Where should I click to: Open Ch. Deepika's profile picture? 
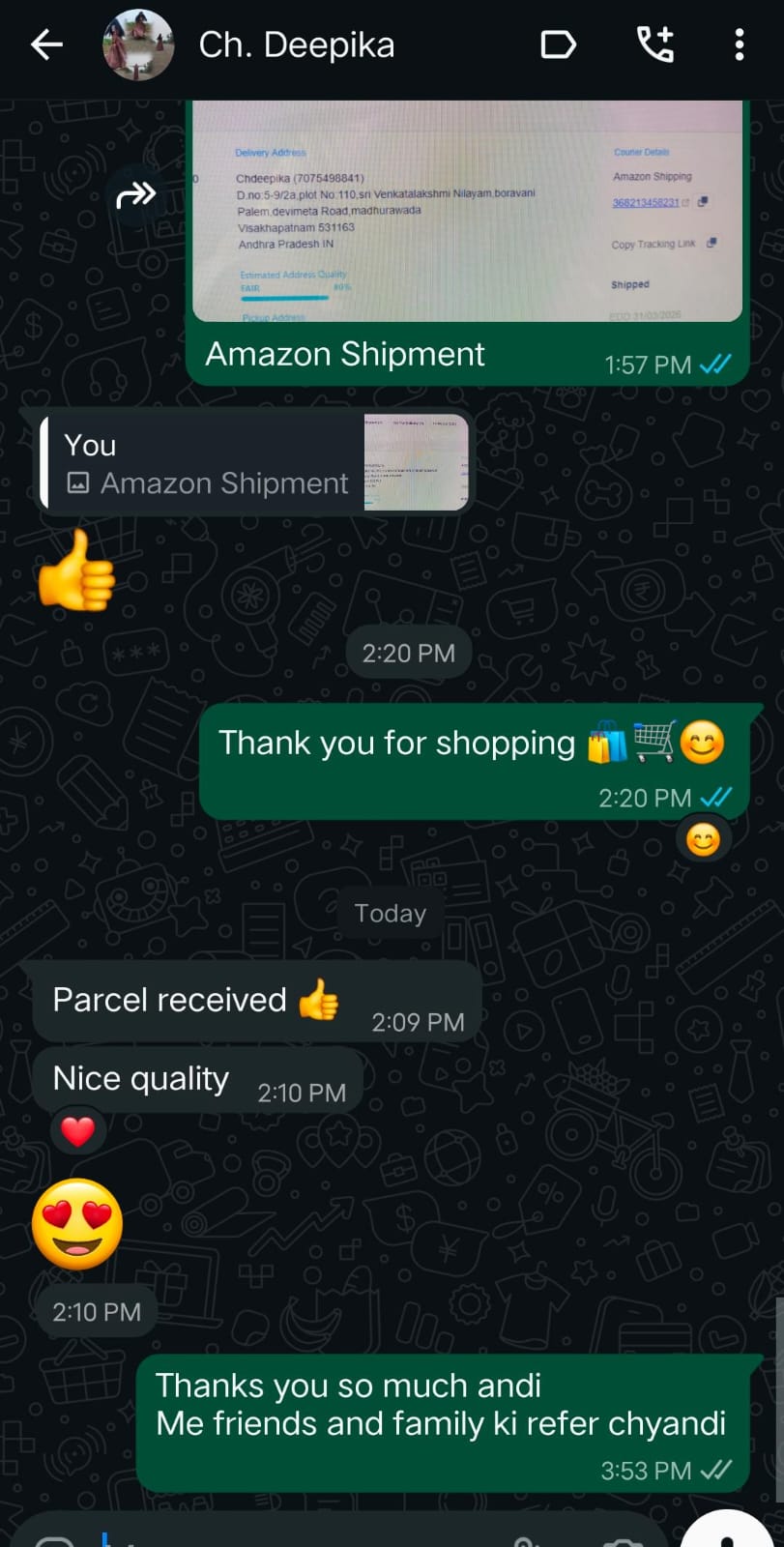tap(138, 45)
